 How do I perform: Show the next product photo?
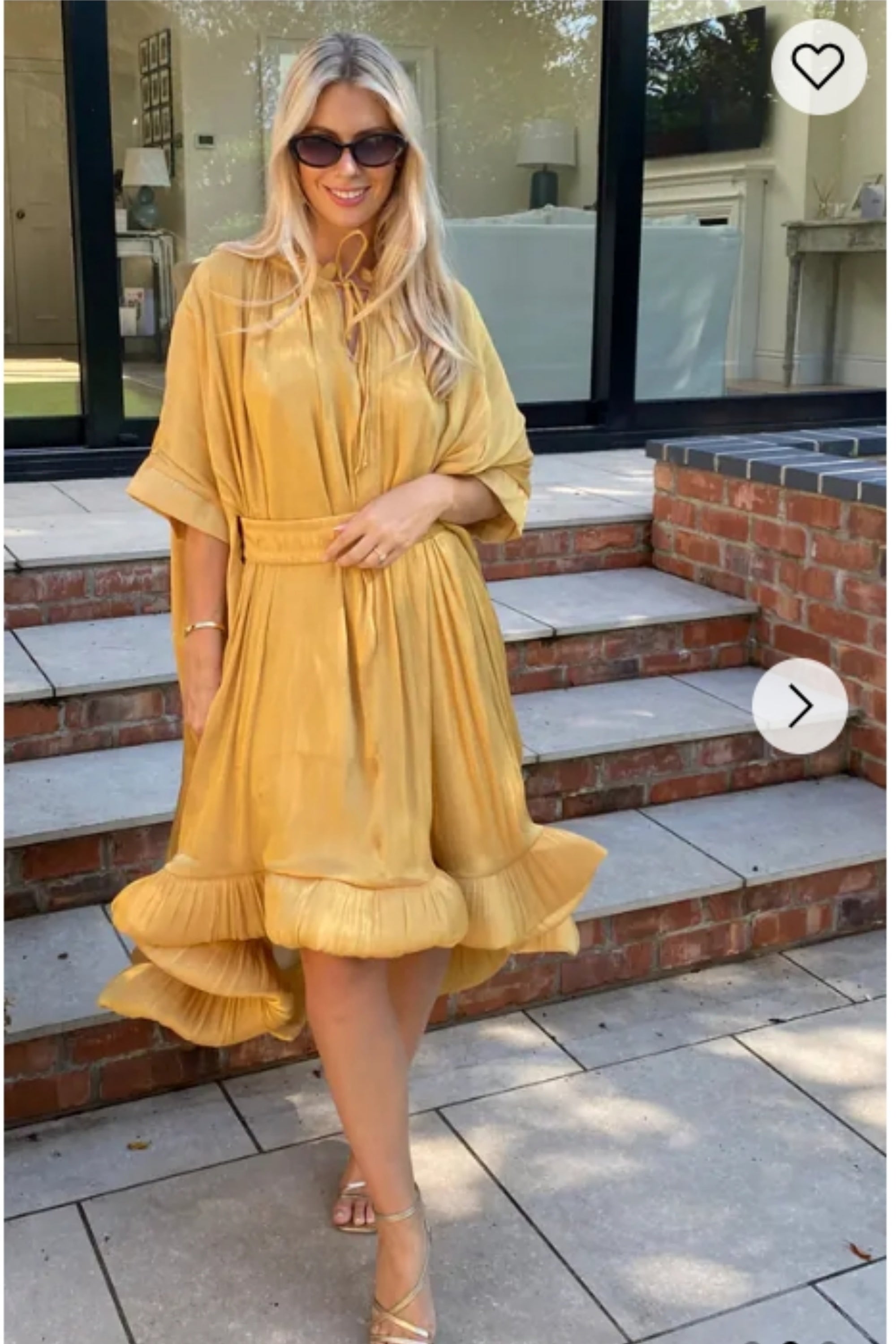[x=799, y=706]
